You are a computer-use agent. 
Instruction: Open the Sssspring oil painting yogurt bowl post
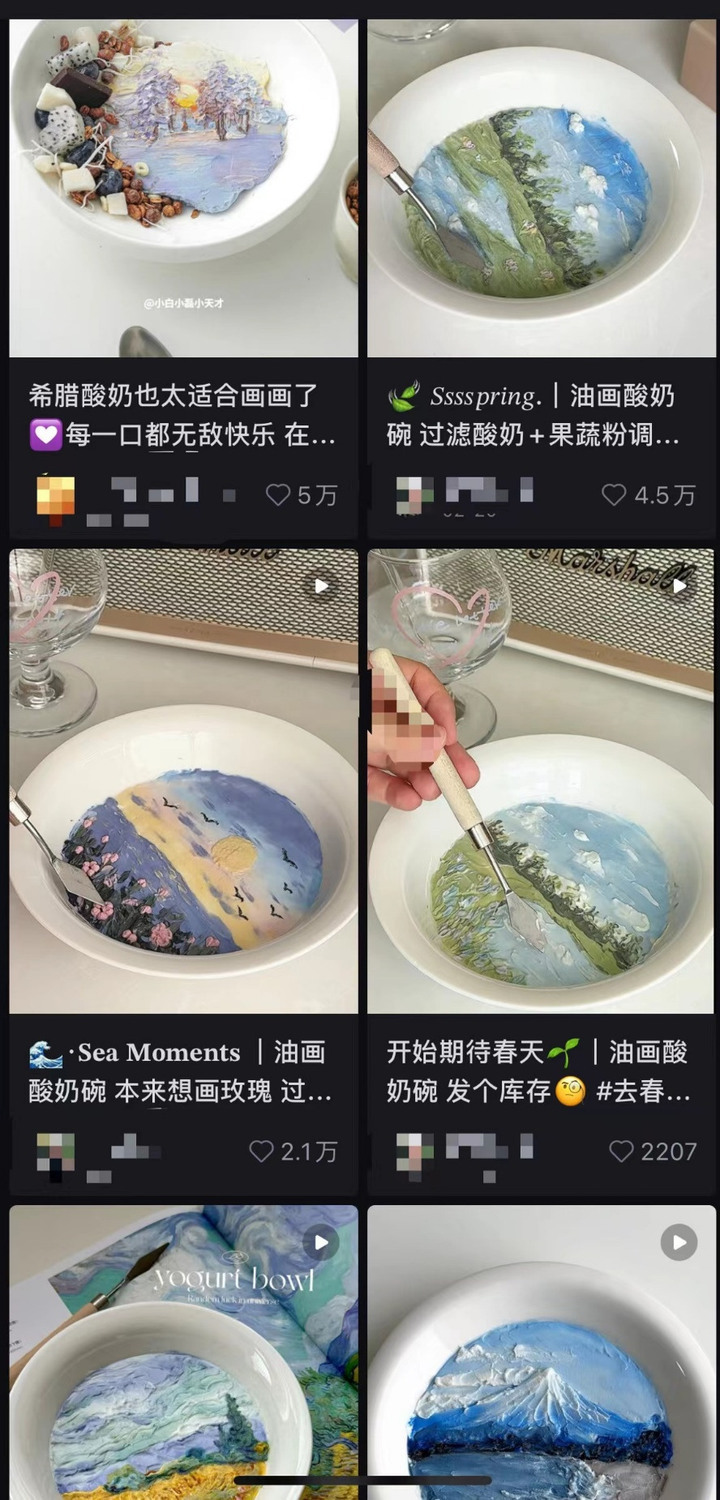[x=541, y=186]
